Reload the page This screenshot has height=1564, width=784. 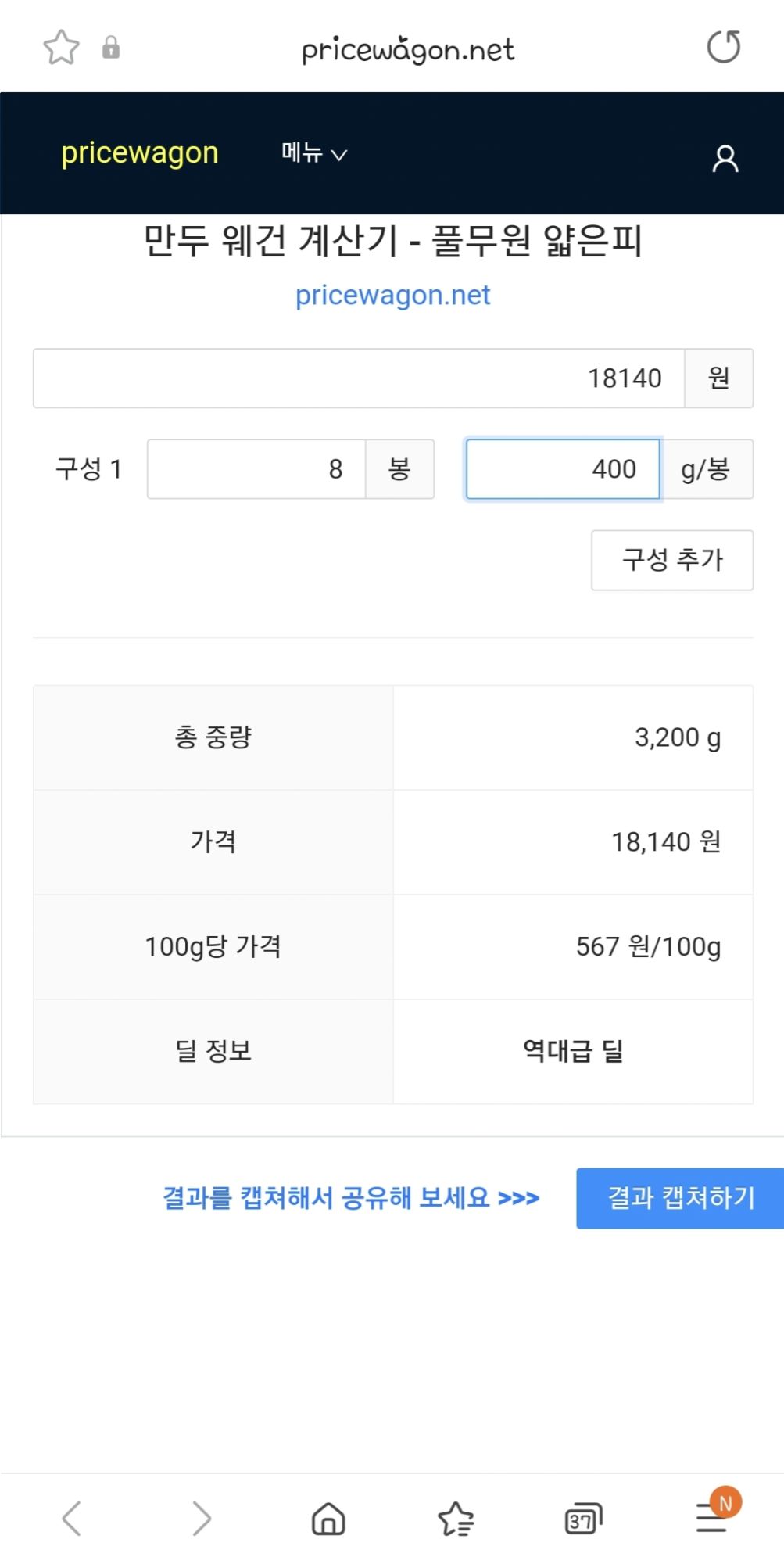click(x=723, y=47)
